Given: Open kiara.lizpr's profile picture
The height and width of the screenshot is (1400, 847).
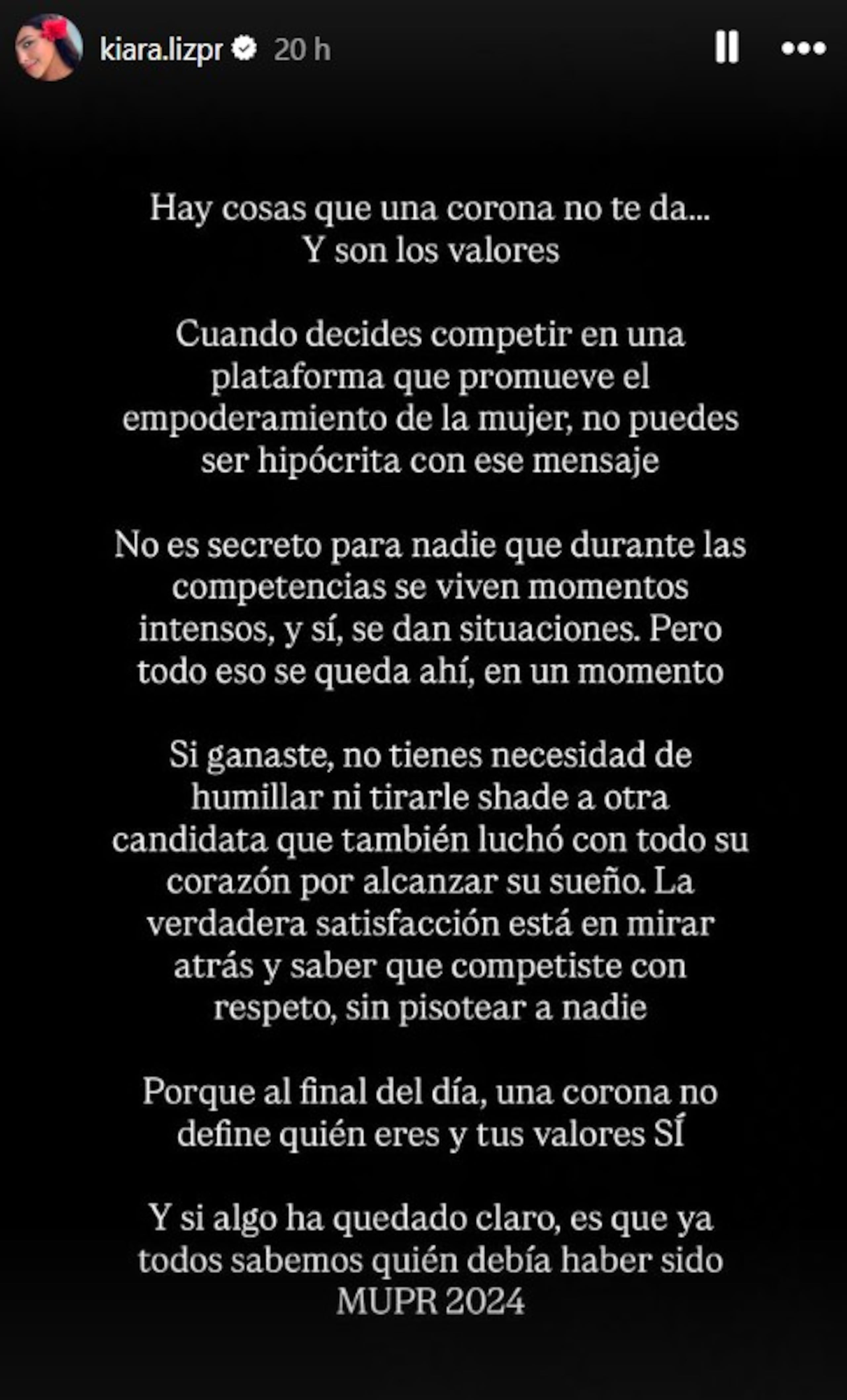Looking at the screenshot, I should (48, 48).
